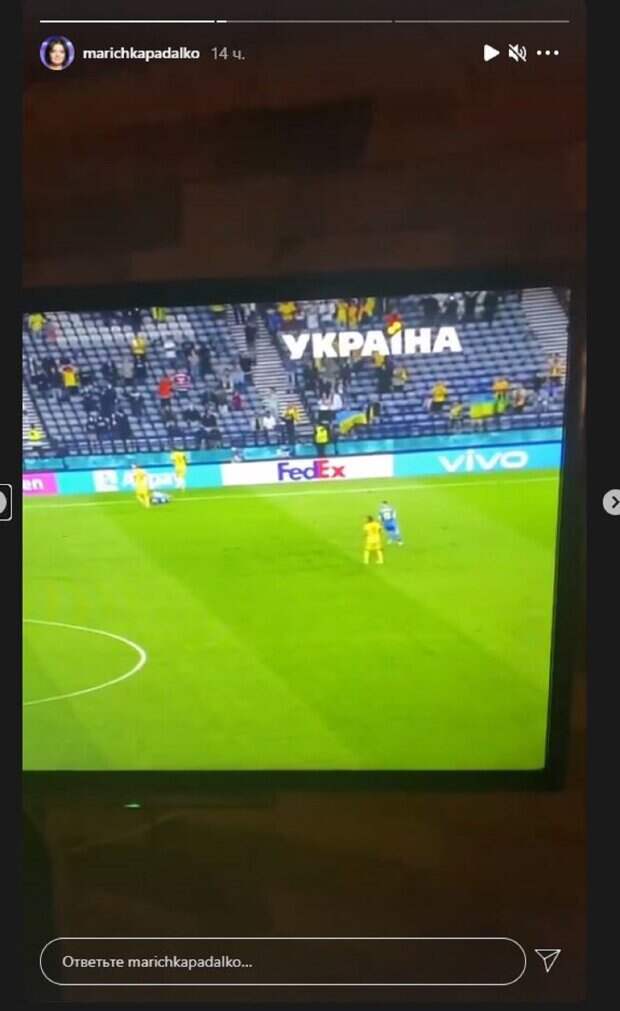Viewport: 620px width, 1011px height.
Task: Play the paused story
Action: [x=490, y=53]
